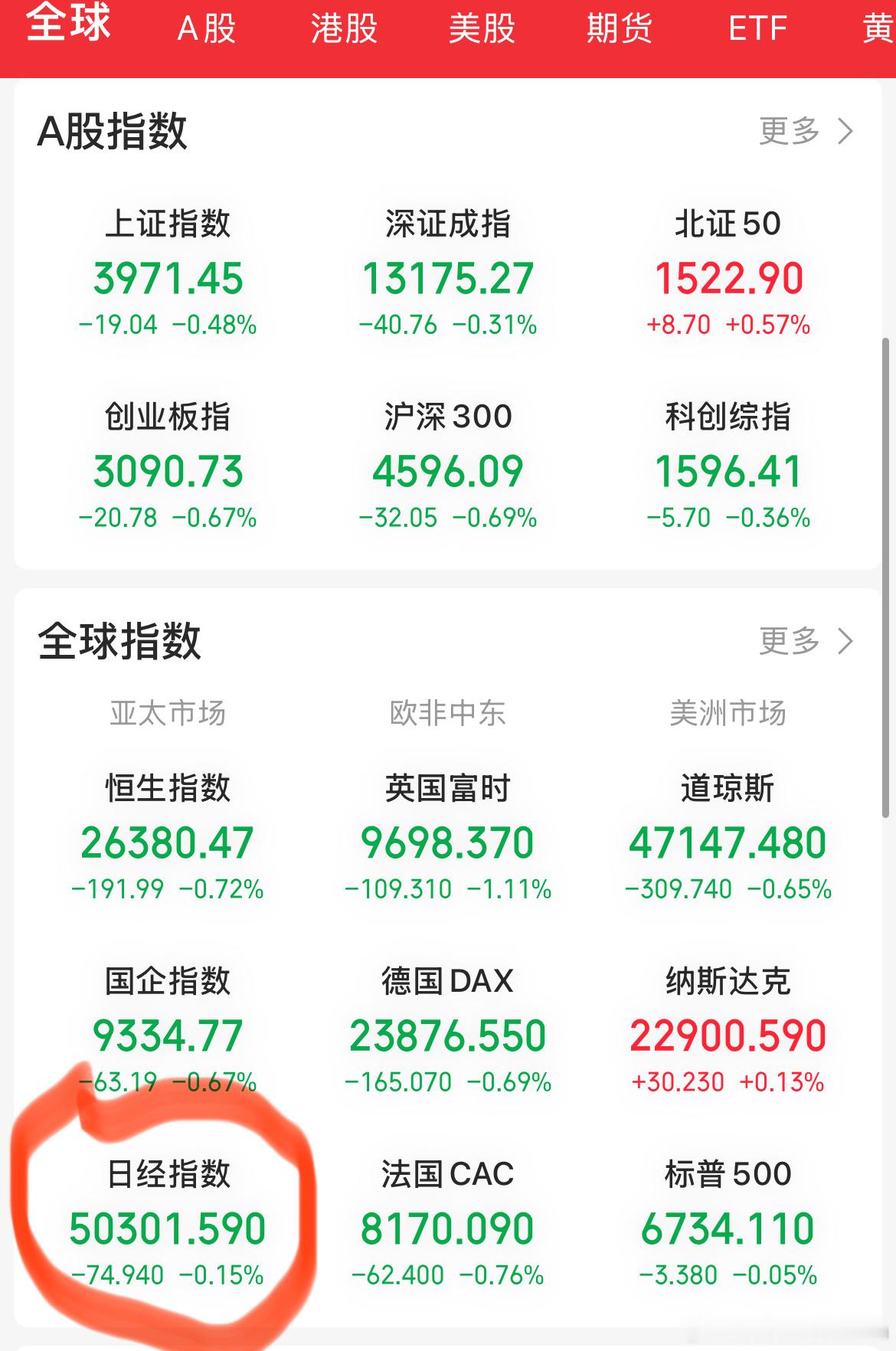Viewport: 896px width, 1351px height.
Task: Expand more A股指数 via the chevron
Action: pos(845,131)
